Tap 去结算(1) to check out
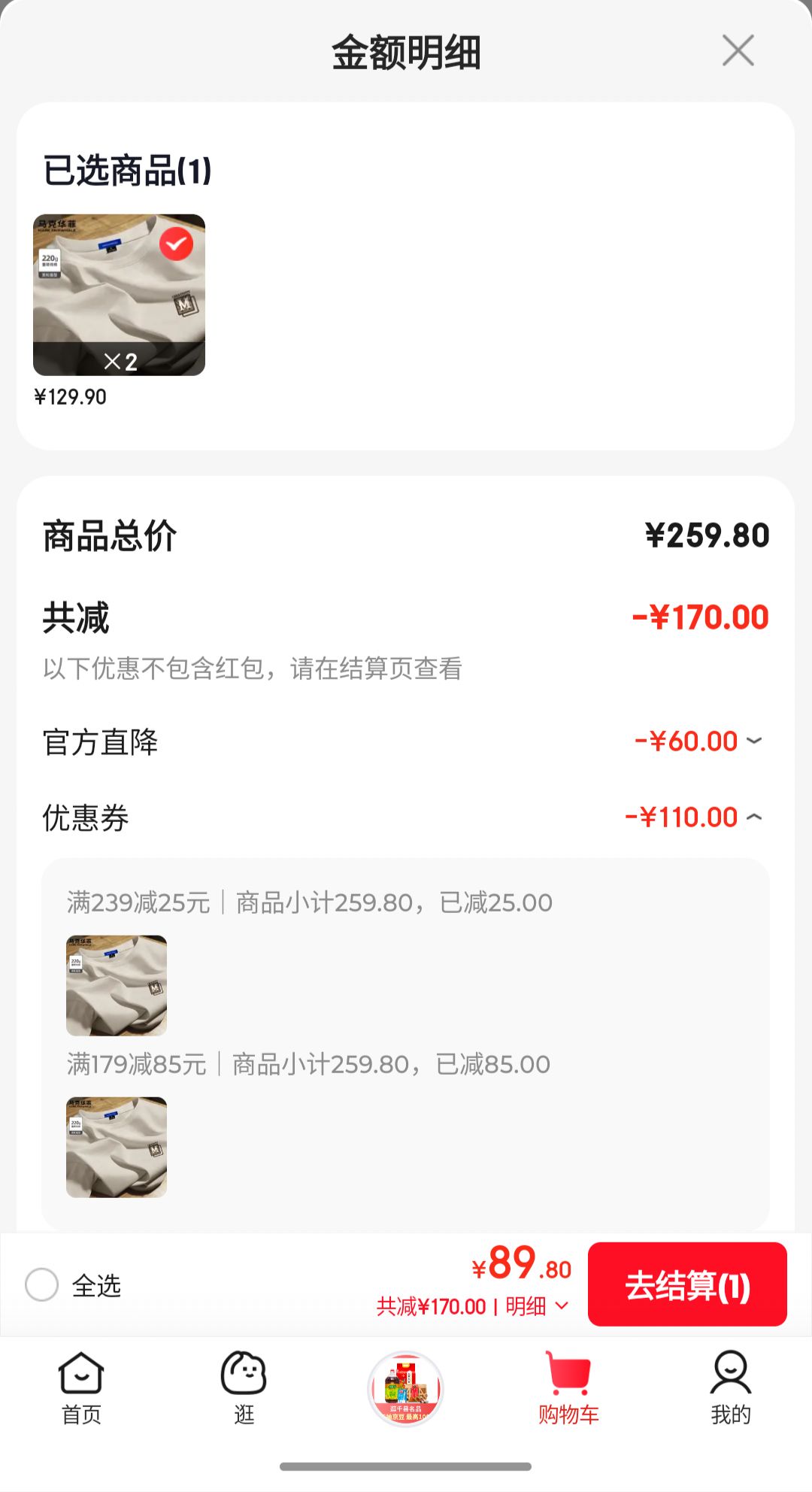 [x=687, y=1284]
